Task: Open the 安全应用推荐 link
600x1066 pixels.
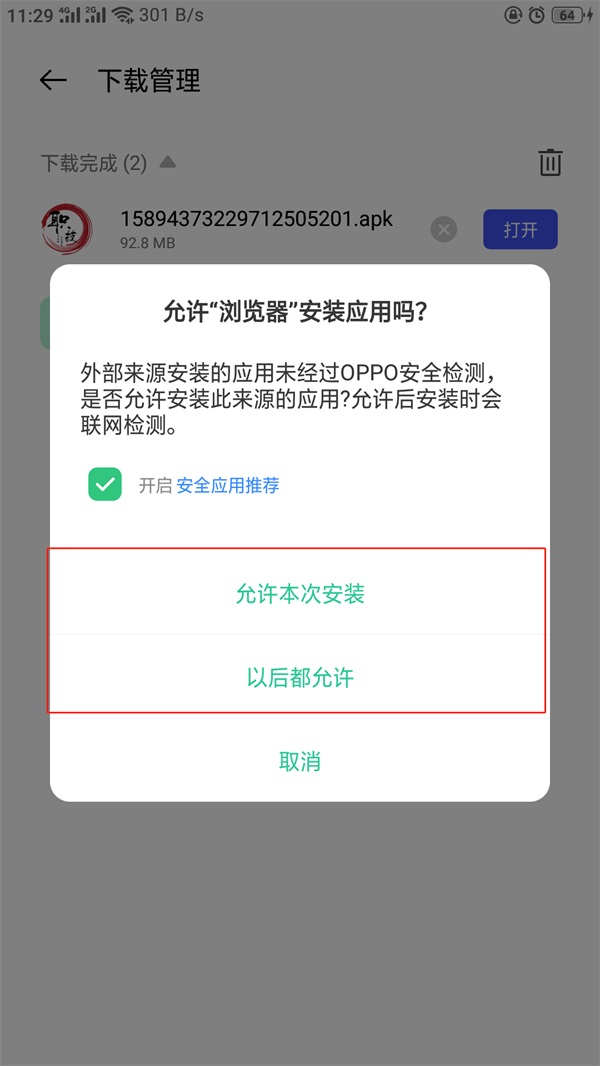Action: (228, 486)
